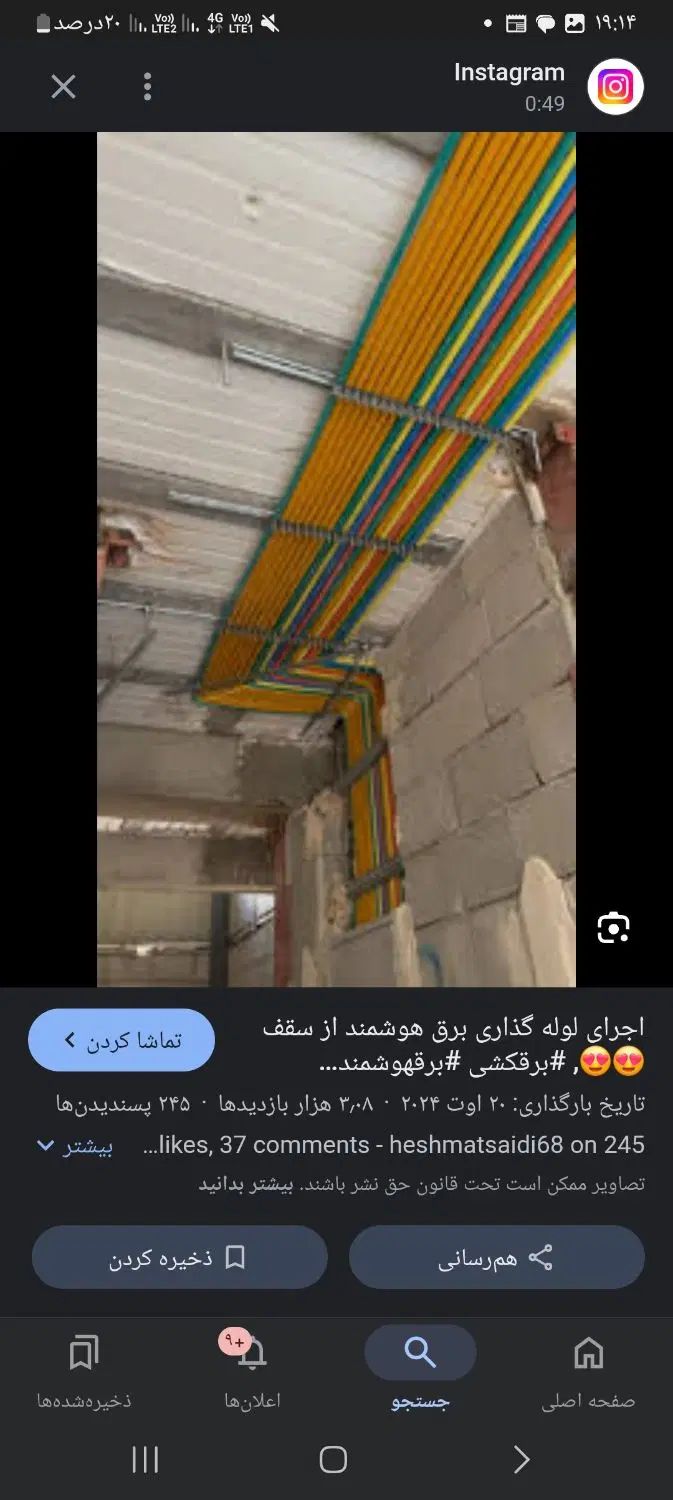Tap the تماشا کردن watch button

(121, 1040)
